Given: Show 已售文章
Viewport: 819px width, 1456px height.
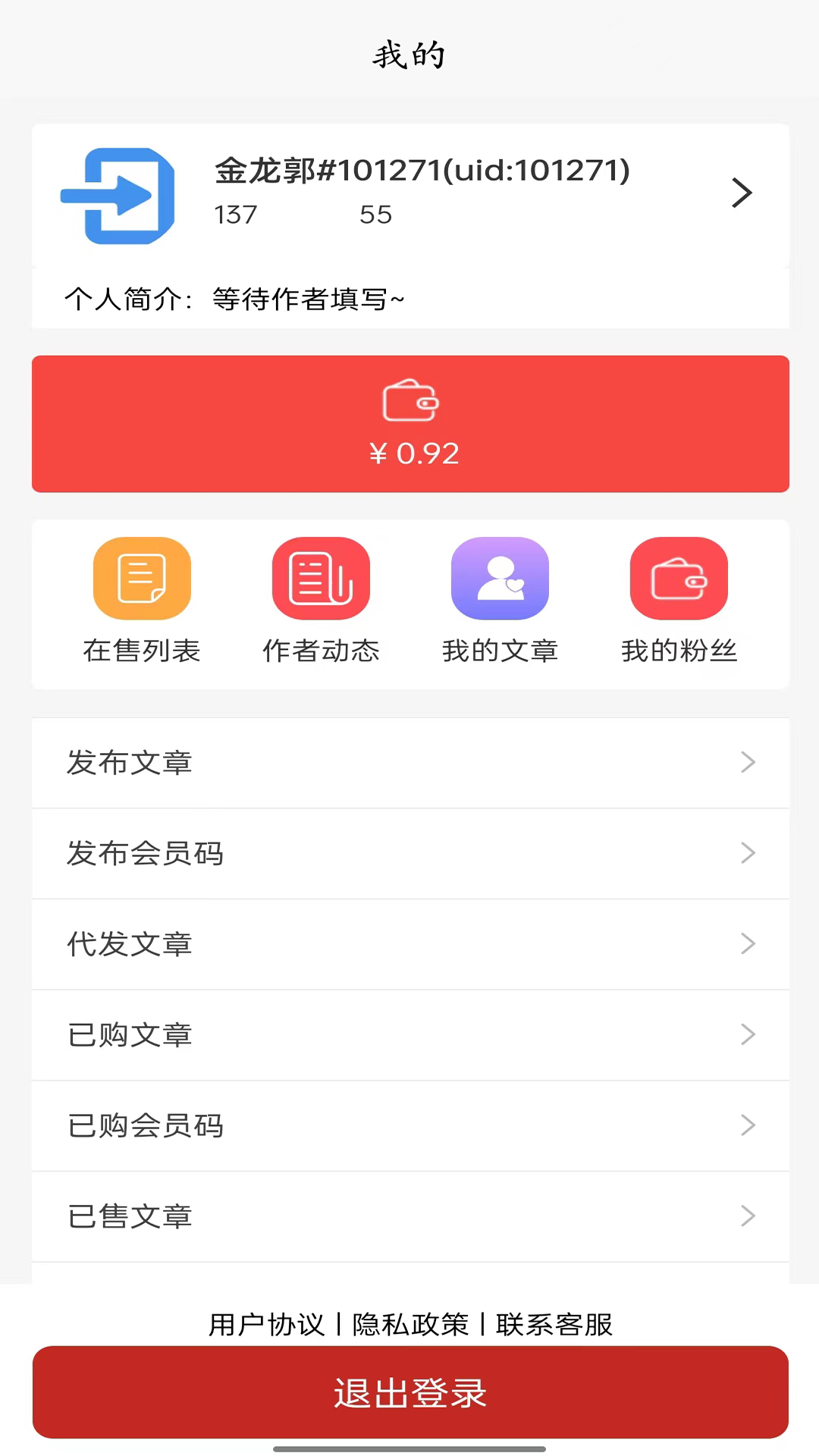Looking at the screenshot, I should click(x=410, y=1217).
